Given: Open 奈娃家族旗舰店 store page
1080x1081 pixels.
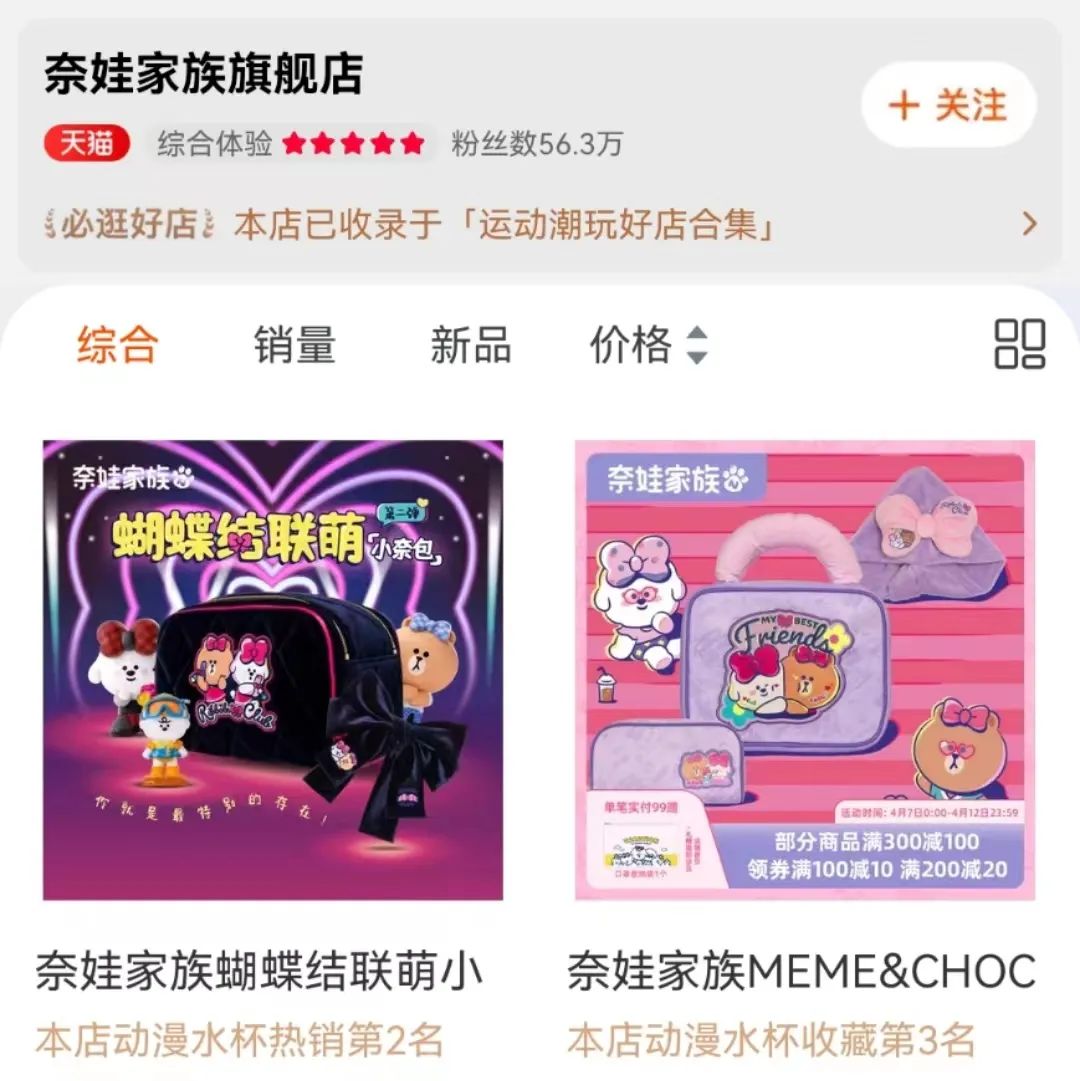Looking at the screenshot, I should click(x=203, y=75).
